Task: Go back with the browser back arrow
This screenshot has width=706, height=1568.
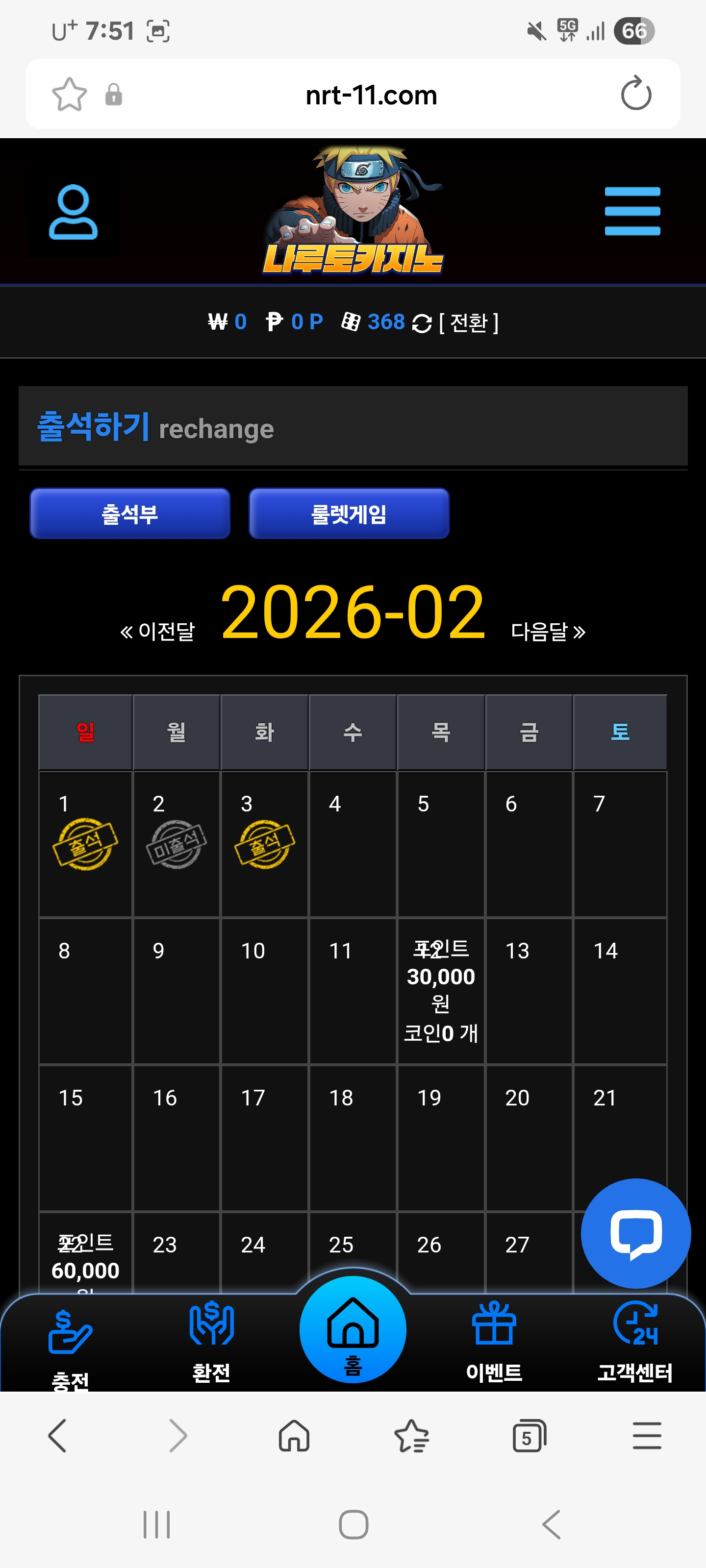Action: coord(57,1437)
